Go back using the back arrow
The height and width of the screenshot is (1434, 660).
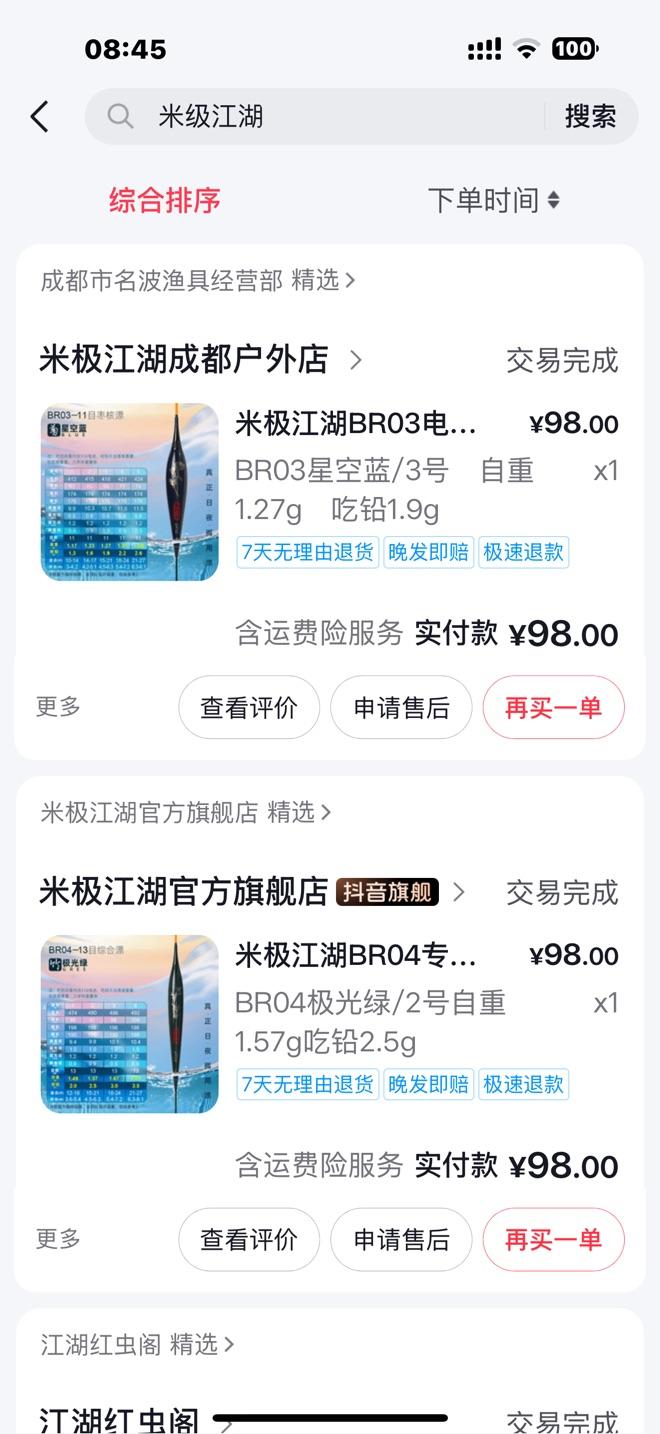tap(39, 117)
